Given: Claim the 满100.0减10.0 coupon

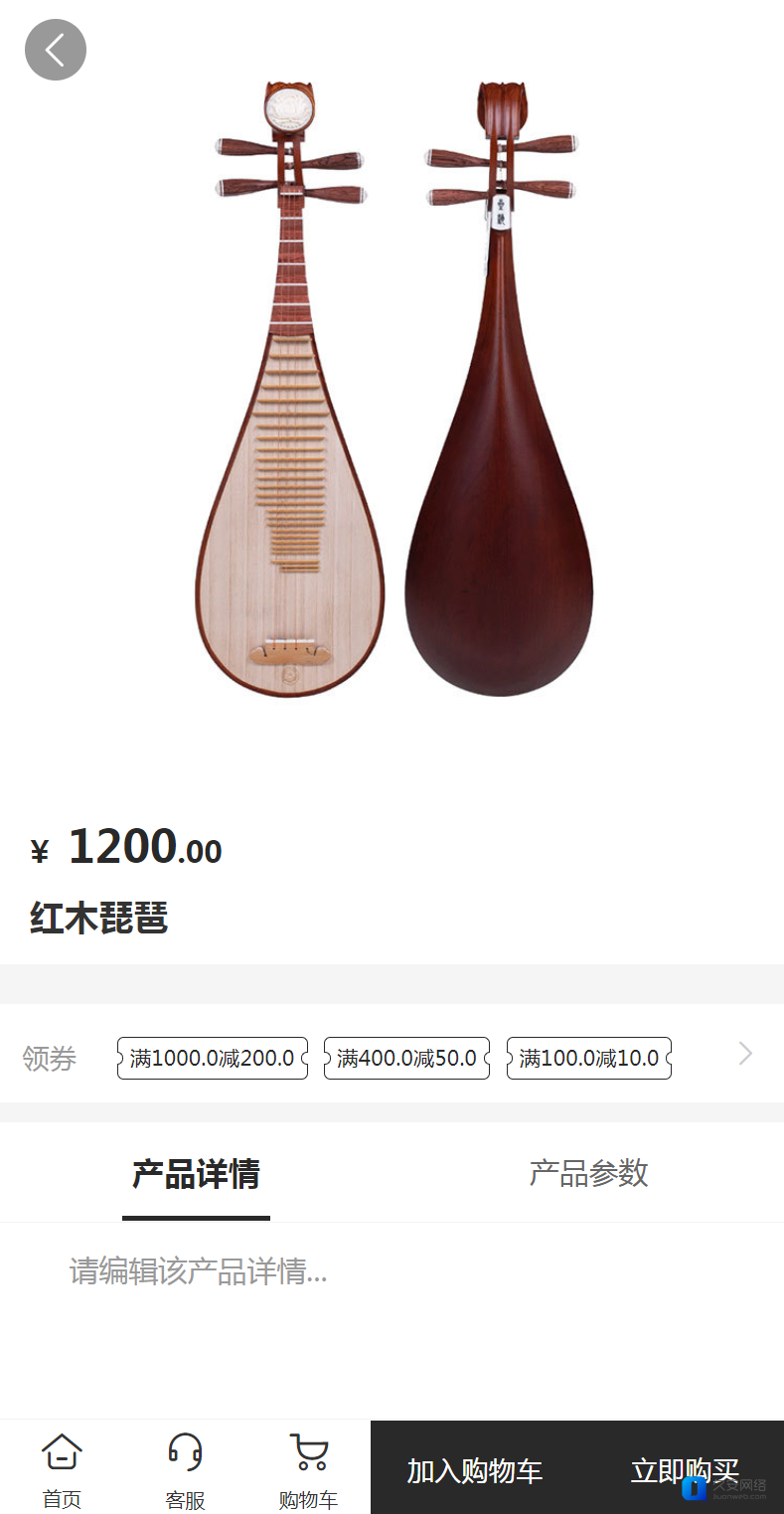Looking at the screenshot, I should coord(589,1059).
